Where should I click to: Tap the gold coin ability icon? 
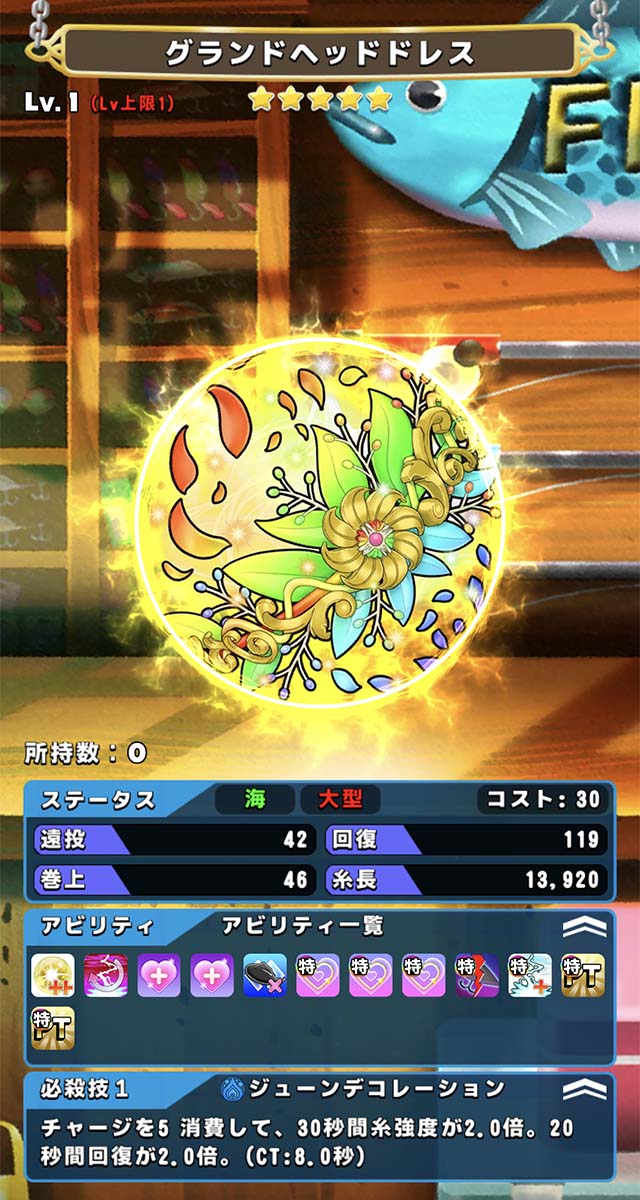click(x=52, y=975)
